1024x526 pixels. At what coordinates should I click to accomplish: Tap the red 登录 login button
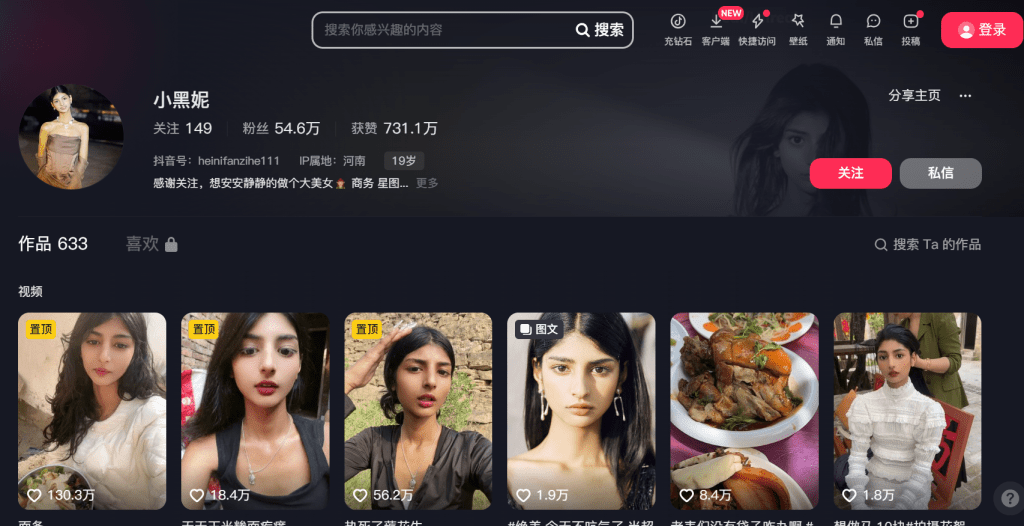point(981,30)
